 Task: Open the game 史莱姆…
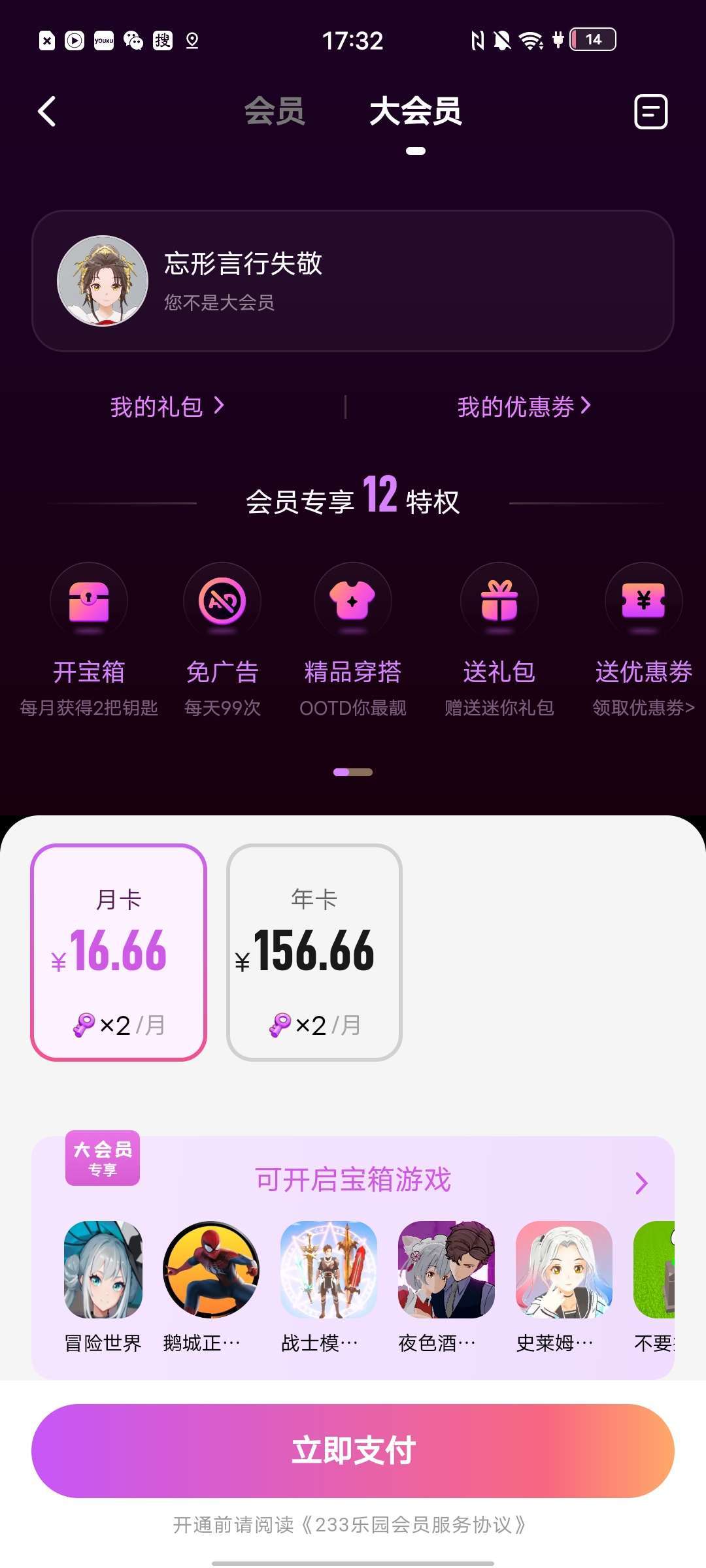click(x=563, y=1269)
